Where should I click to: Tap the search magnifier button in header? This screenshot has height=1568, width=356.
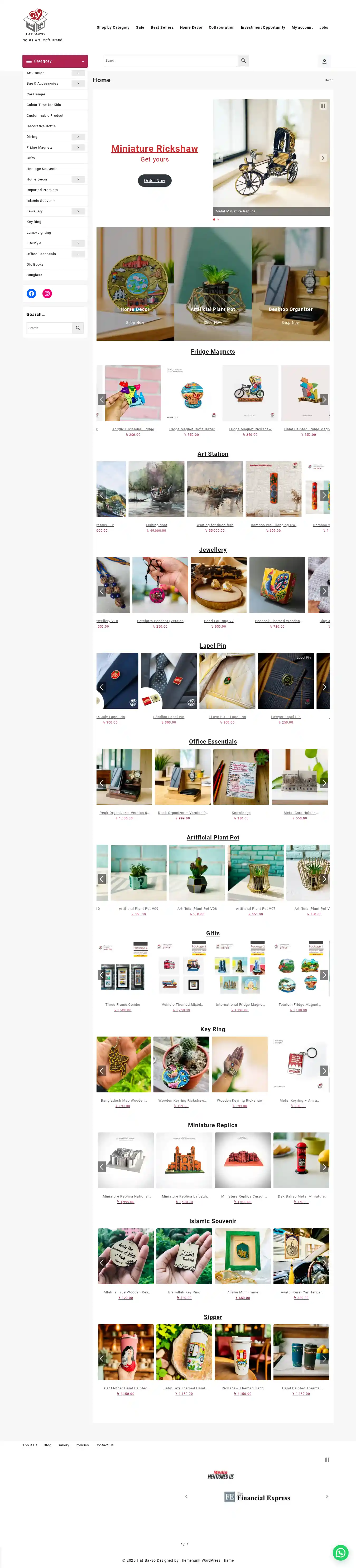[x=243, y=60]
